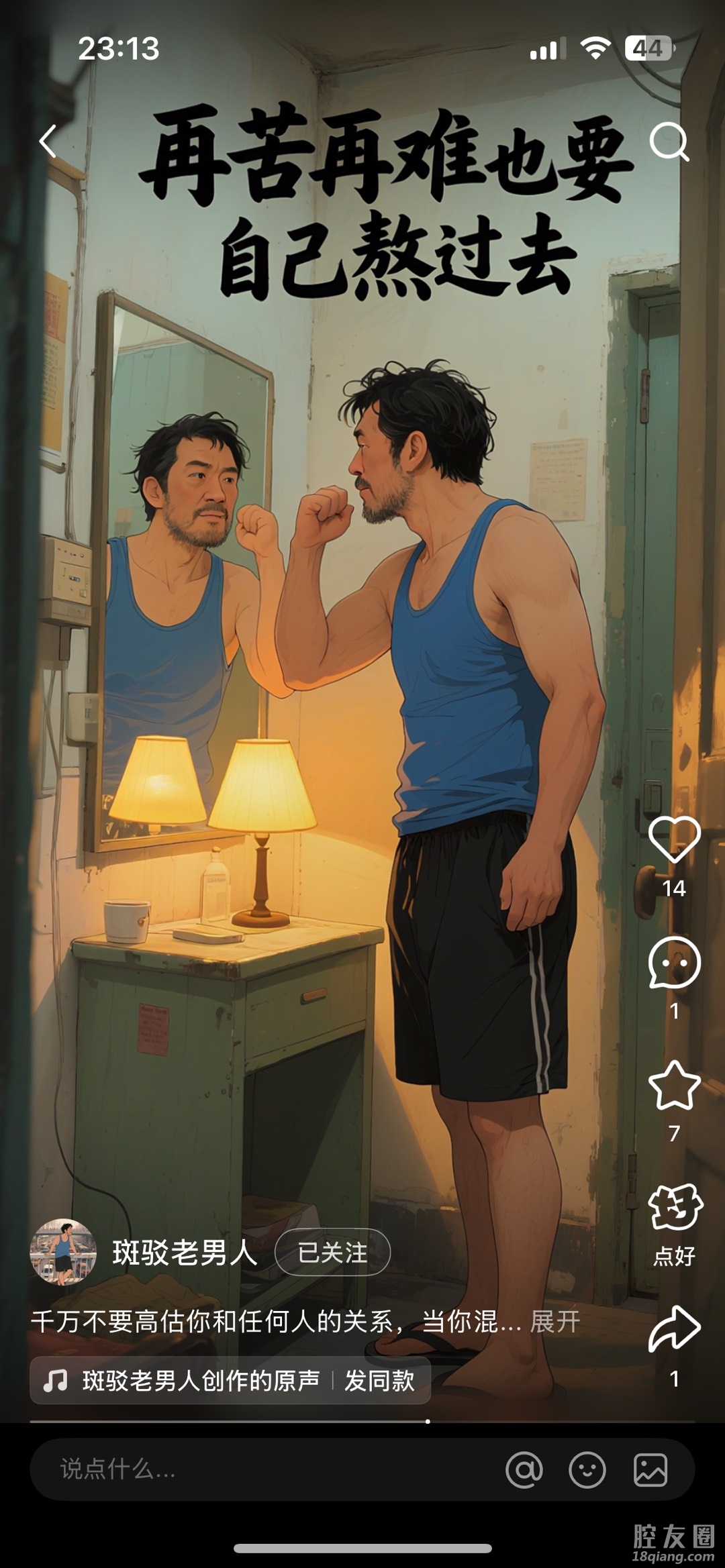Open the comments bubble
The image size is (725, 1568).
[x=674, y=963]
